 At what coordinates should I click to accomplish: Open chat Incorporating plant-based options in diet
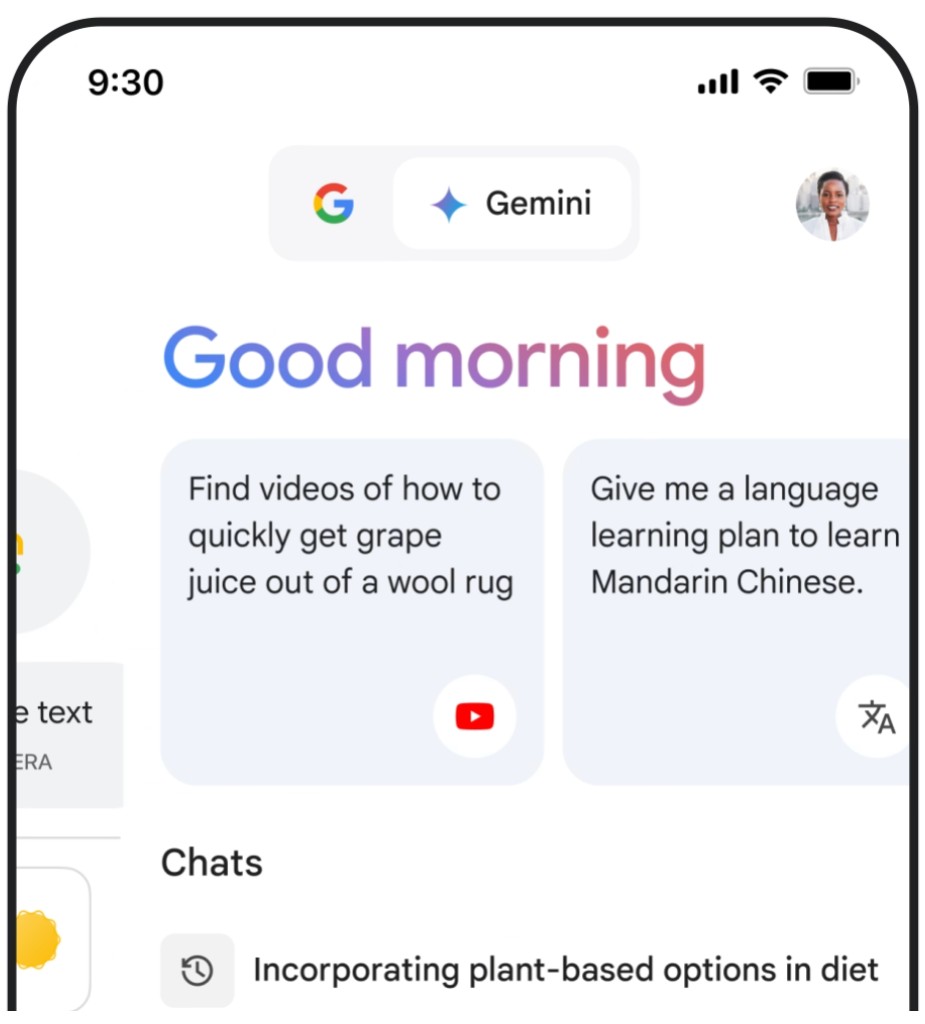pyautogui.click(x=565, y=969)
